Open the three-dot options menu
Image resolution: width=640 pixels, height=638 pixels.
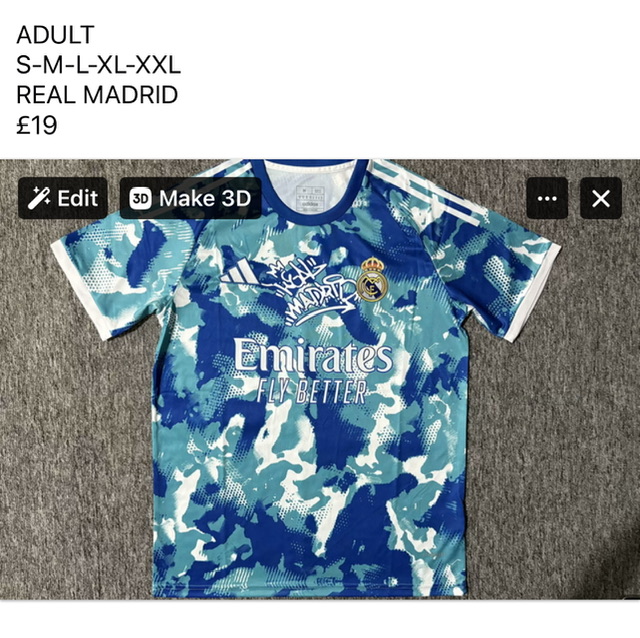coord(546,198)
